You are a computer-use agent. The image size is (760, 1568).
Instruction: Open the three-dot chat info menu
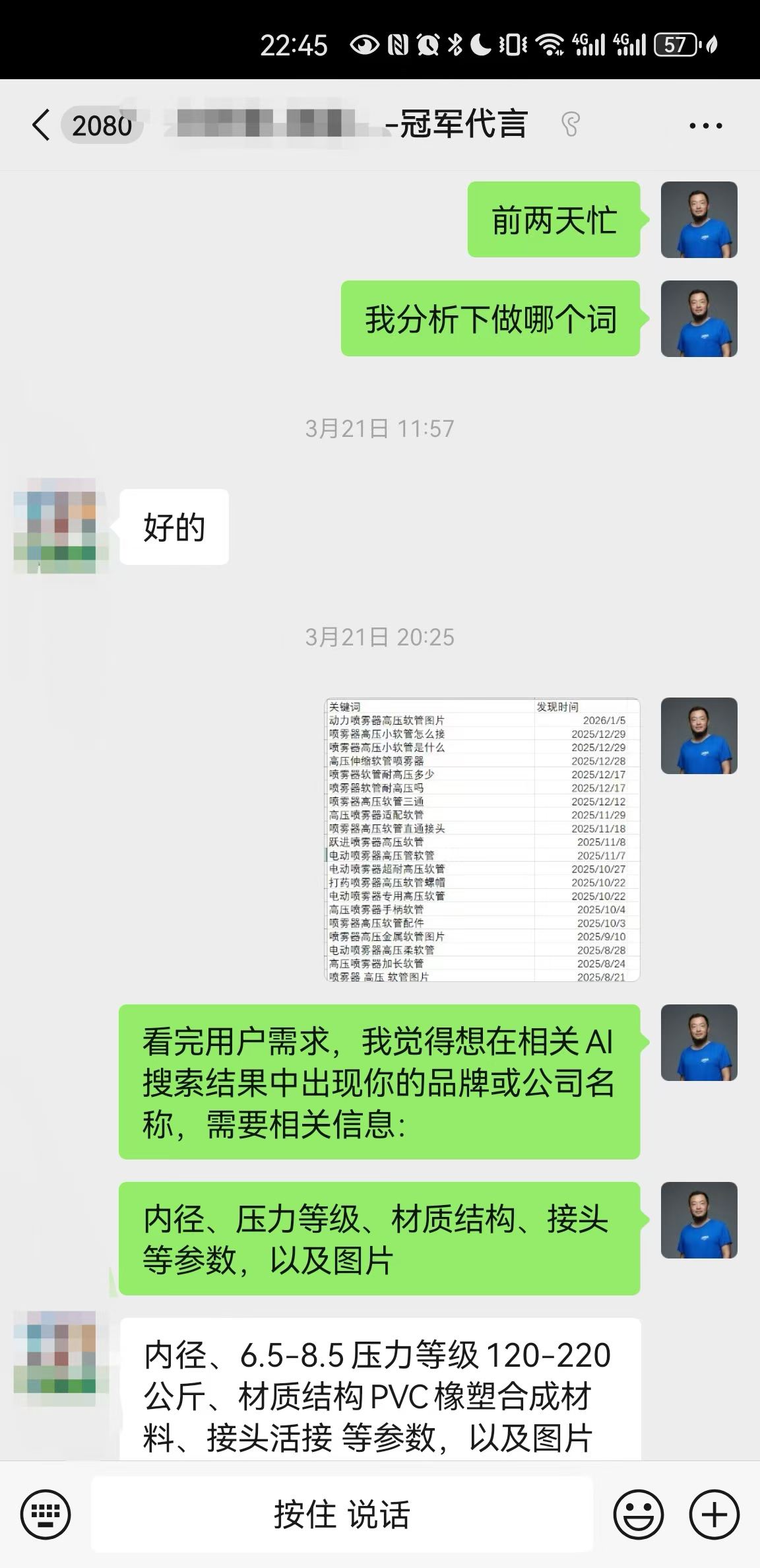pyautogui.click(x=705, y=125)
